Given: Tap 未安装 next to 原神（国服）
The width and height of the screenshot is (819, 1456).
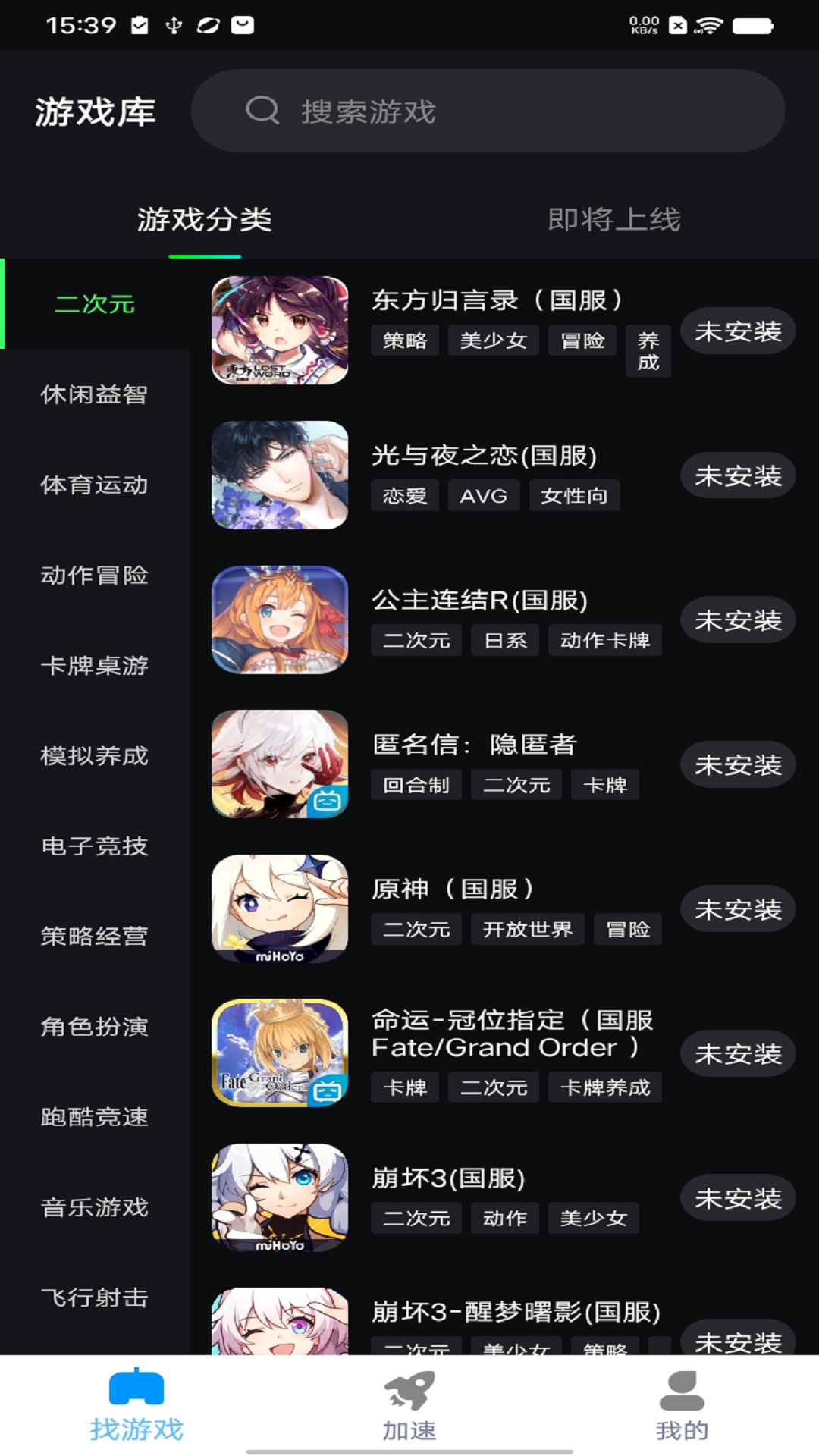Looking at the screenshot, I should [x=738, y=908].
